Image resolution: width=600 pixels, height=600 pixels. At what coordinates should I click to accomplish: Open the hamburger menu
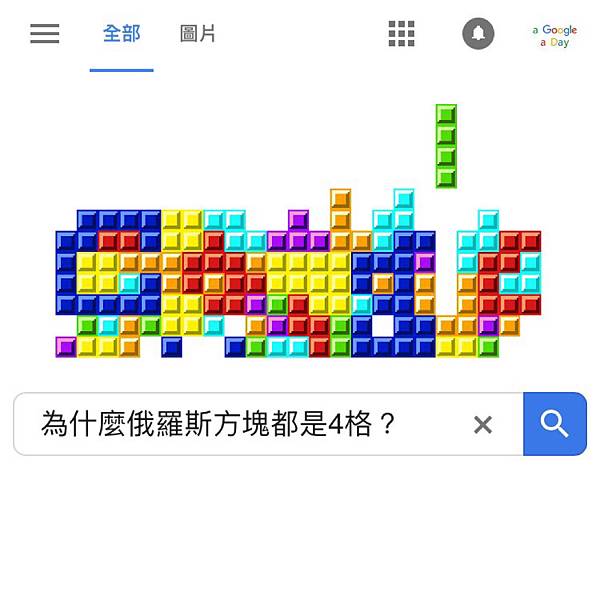pos(45,34)
